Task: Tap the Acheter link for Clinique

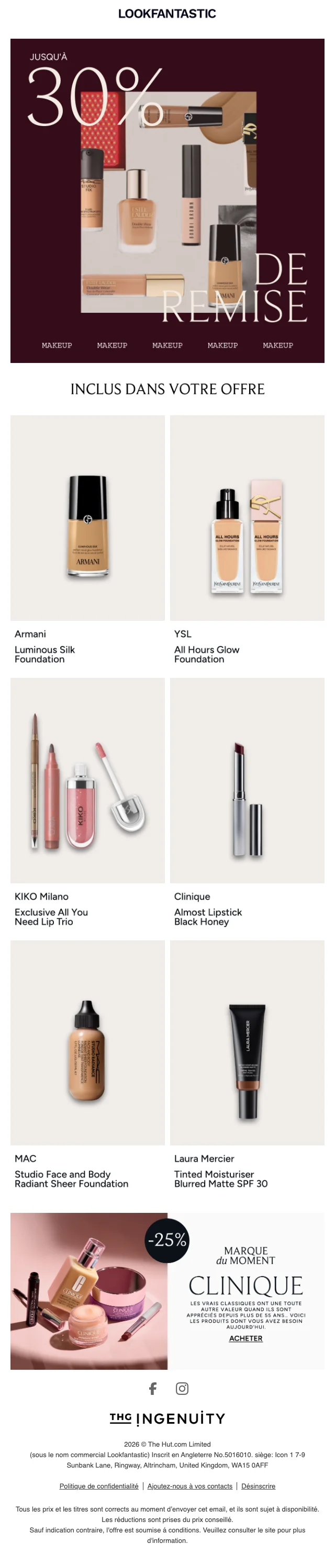Action: pos(245,1338)
